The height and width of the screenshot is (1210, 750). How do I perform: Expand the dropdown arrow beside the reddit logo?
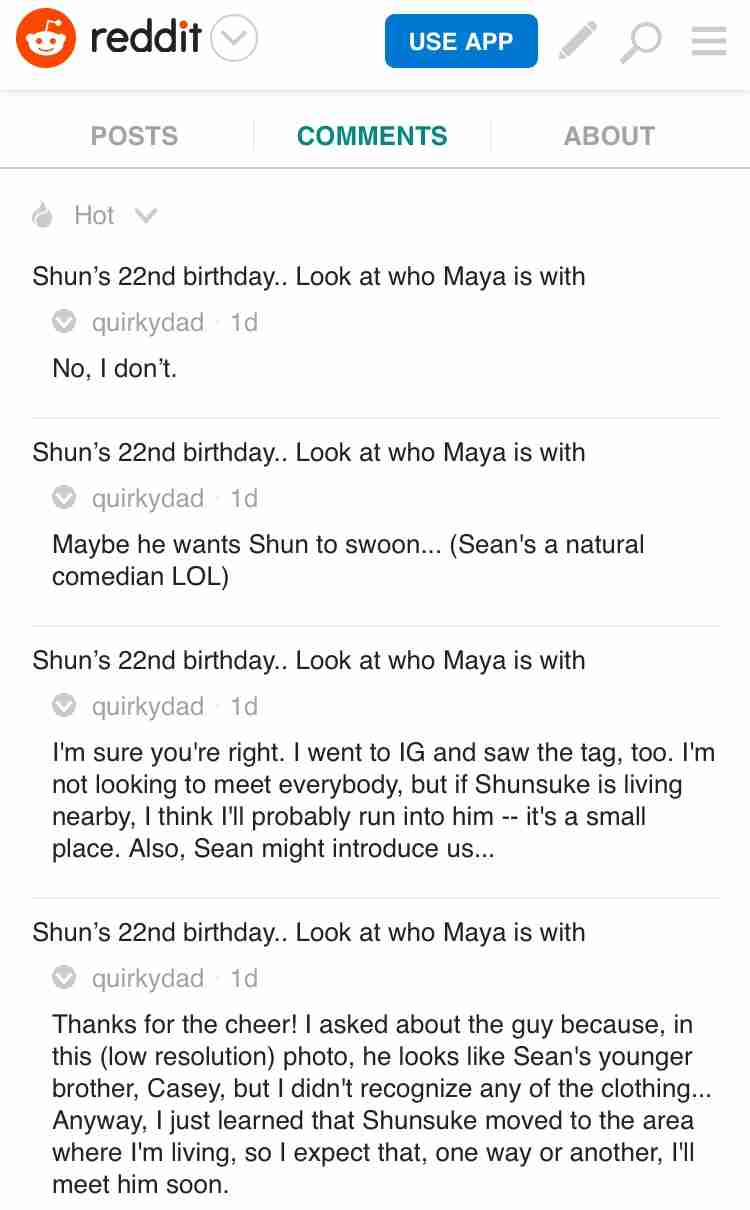(x=236, y=40)
